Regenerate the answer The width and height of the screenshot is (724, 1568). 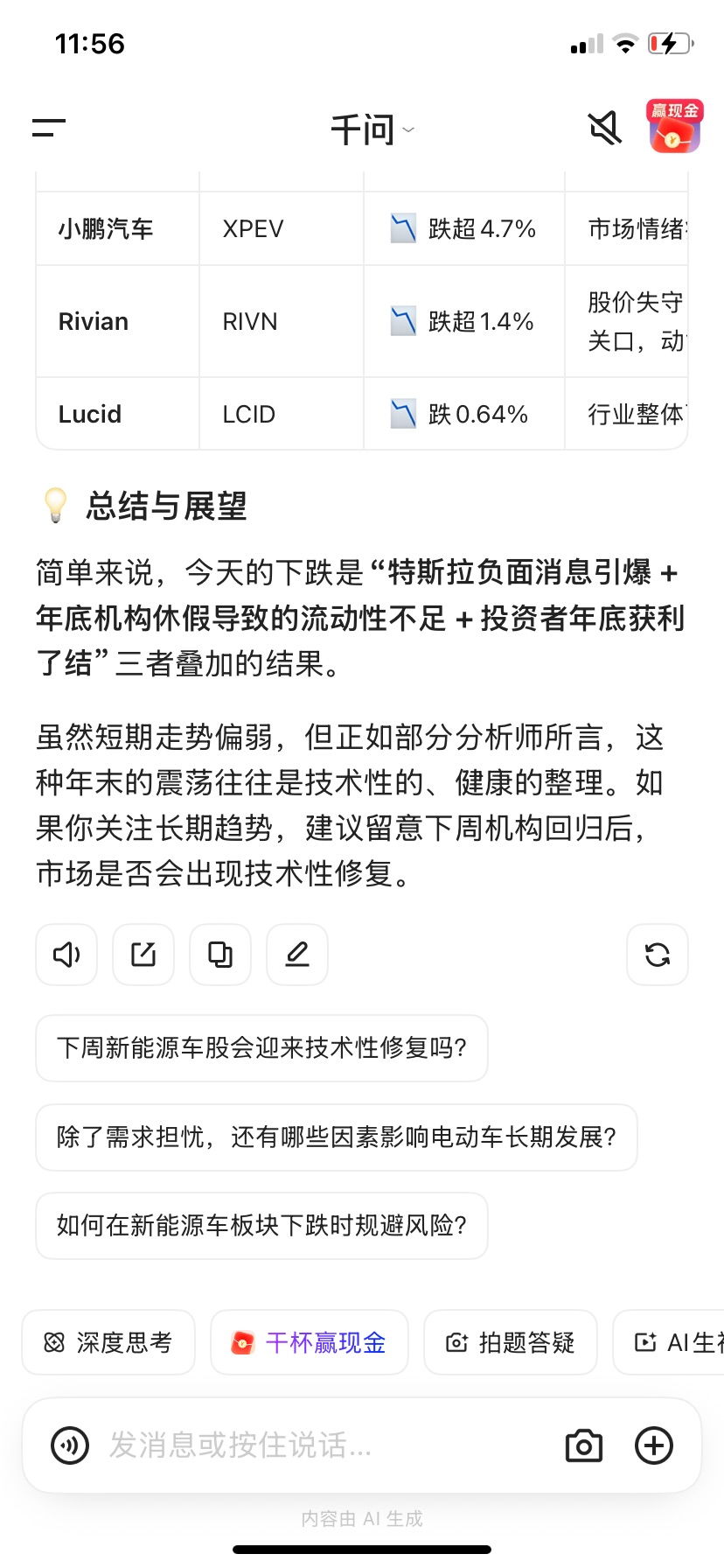[658, 955]
